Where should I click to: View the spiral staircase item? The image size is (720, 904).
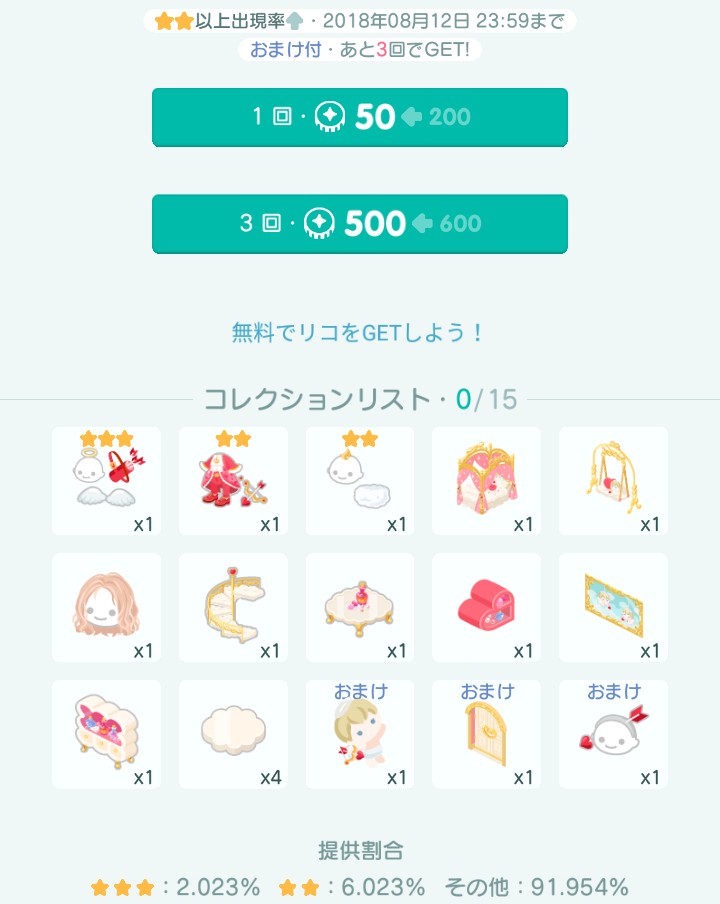coord(233,608)
